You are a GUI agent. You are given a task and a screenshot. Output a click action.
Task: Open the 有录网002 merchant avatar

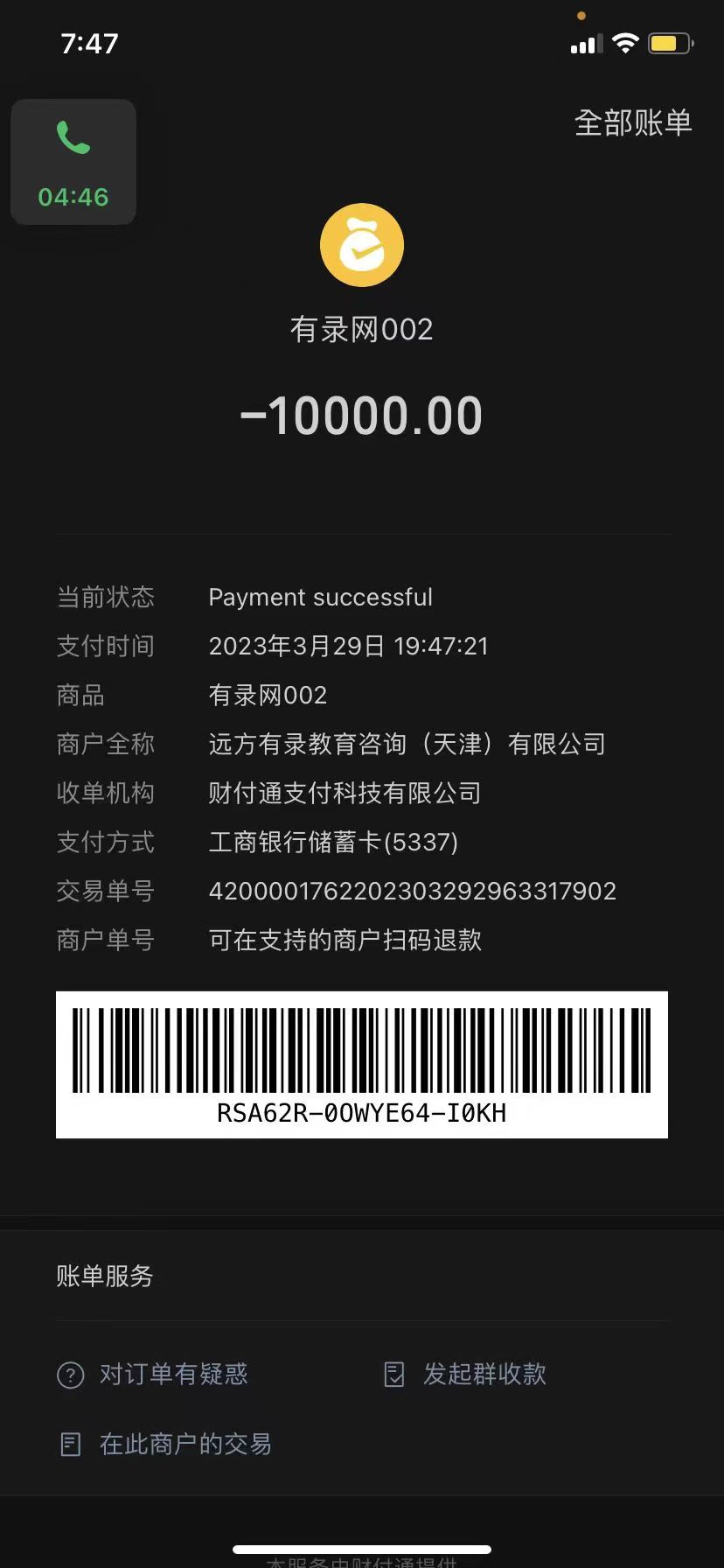click(362, 246)
